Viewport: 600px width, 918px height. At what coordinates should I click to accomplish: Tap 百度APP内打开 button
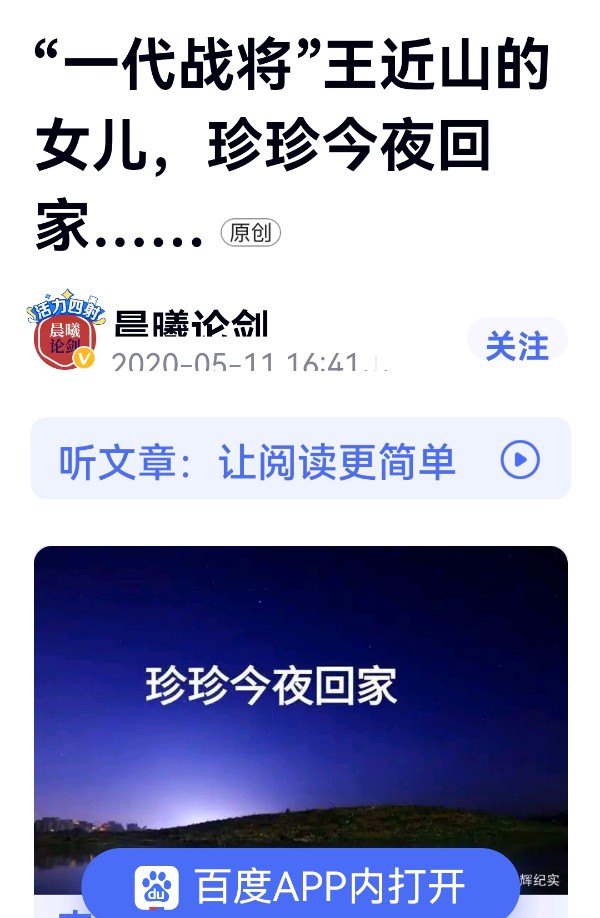[300, 885]
